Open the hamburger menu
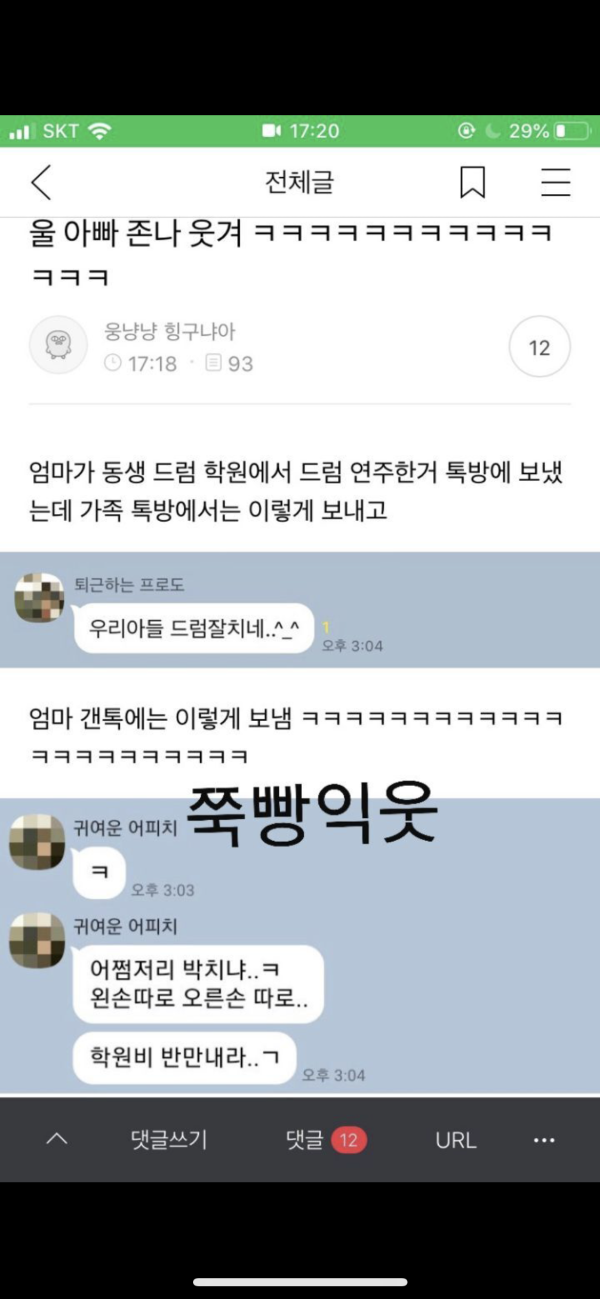The height and width of the screenshot is (1299, 600). (x=555, y=182)
